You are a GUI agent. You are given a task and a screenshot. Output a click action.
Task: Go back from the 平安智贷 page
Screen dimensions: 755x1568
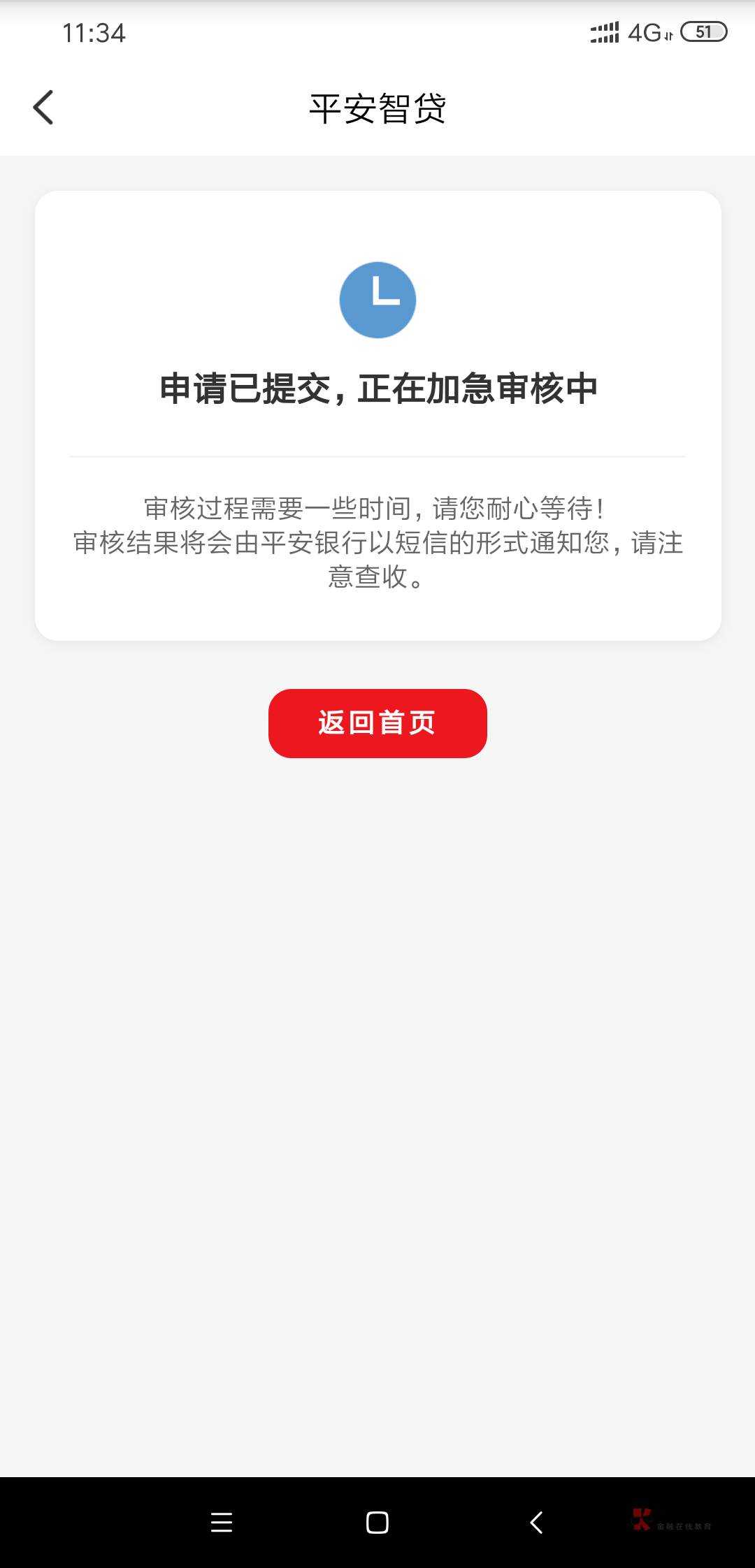pos(43,108)
